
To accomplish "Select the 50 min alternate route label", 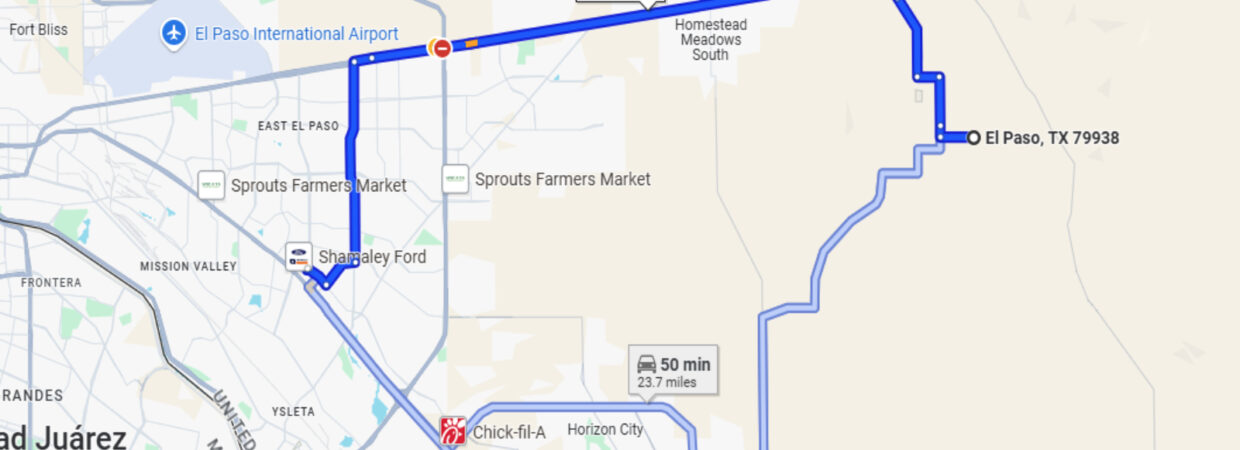I will click(672, 372).
